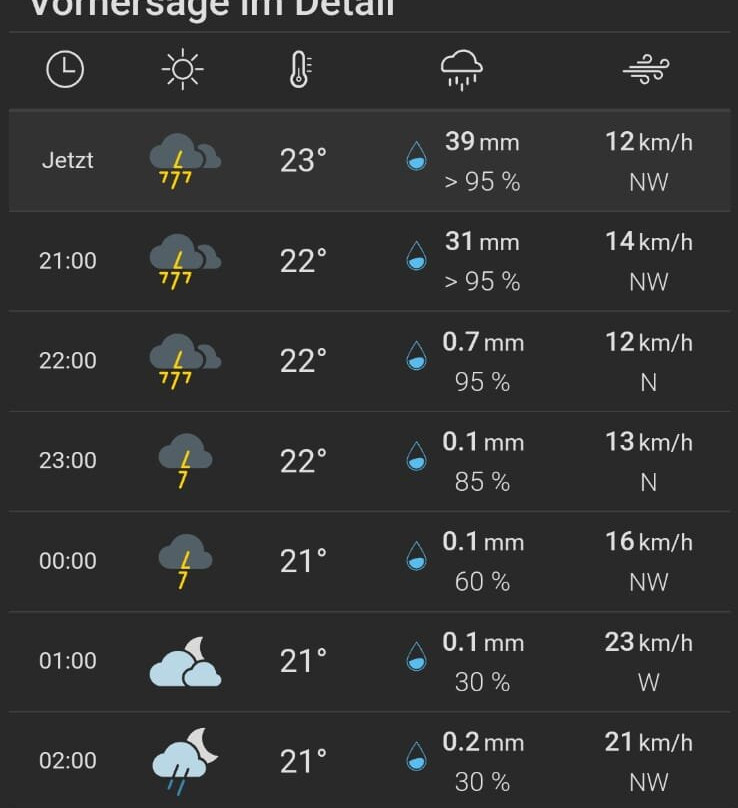Select the 01:00 forecast row
The height and width of the screenshot is (808, 738).
(368, 661)
